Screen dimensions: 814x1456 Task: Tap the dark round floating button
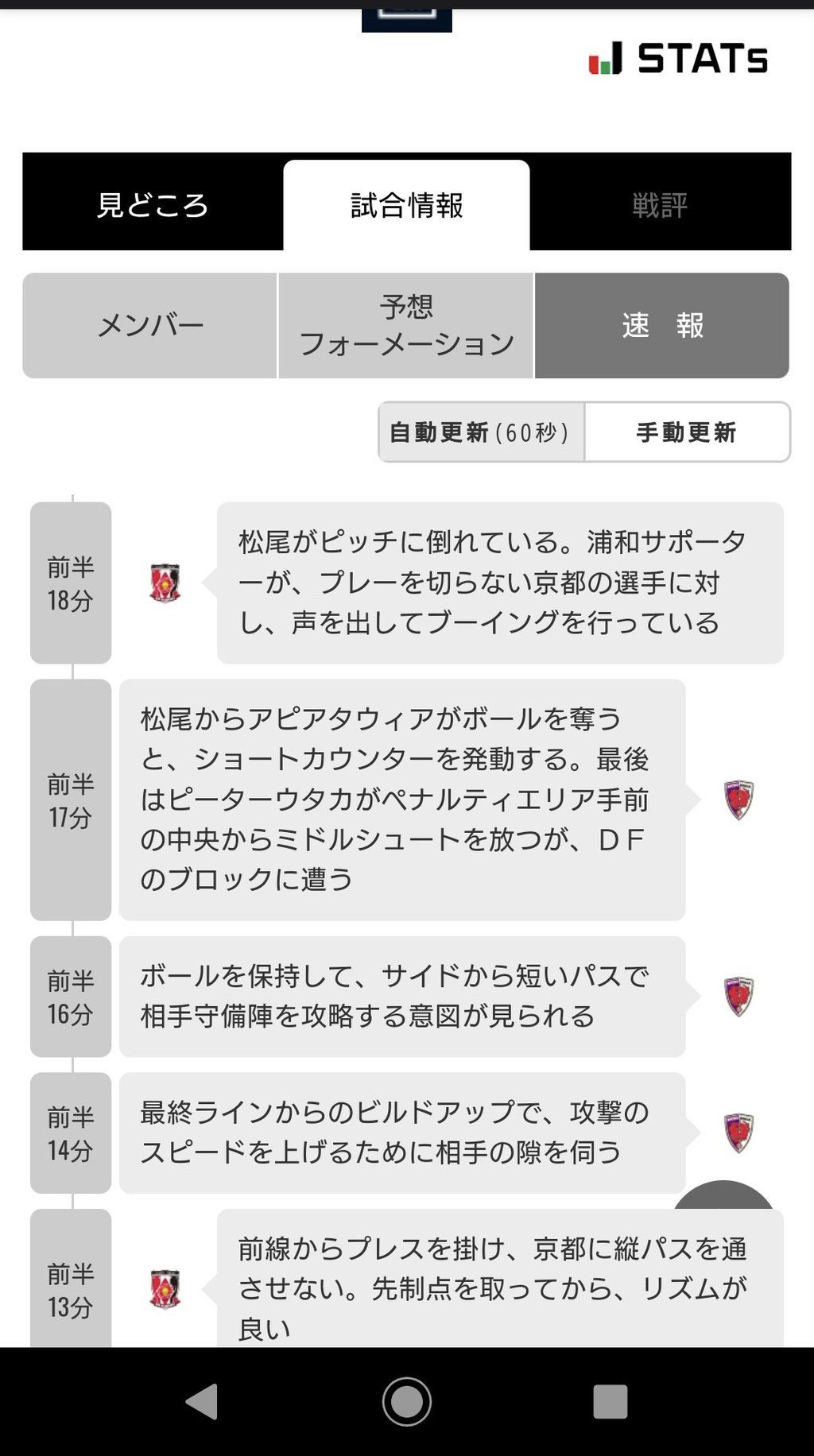point(723,1197)
